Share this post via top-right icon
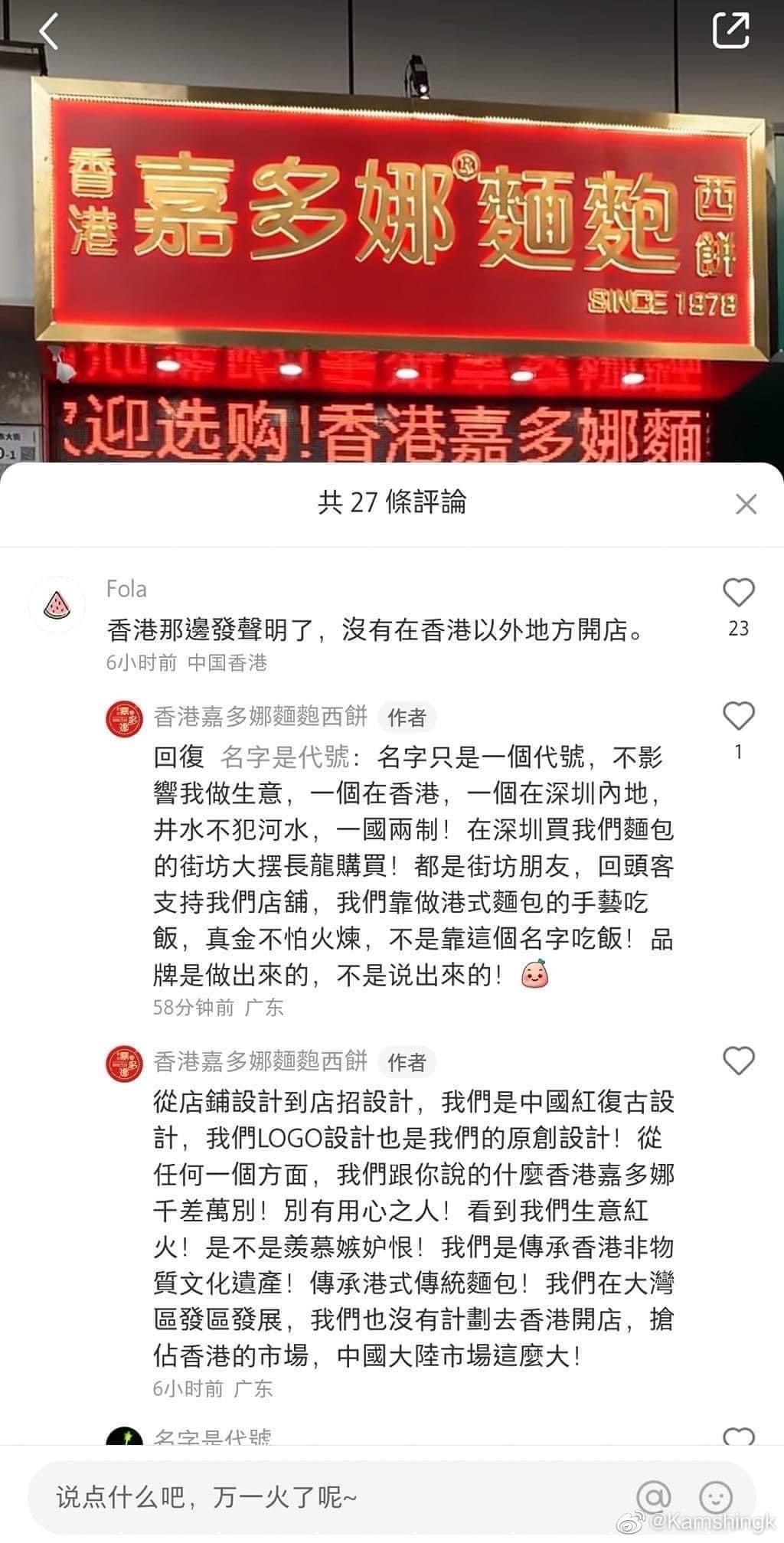Viewport: 784px width, 1543px height. (730, 31)
